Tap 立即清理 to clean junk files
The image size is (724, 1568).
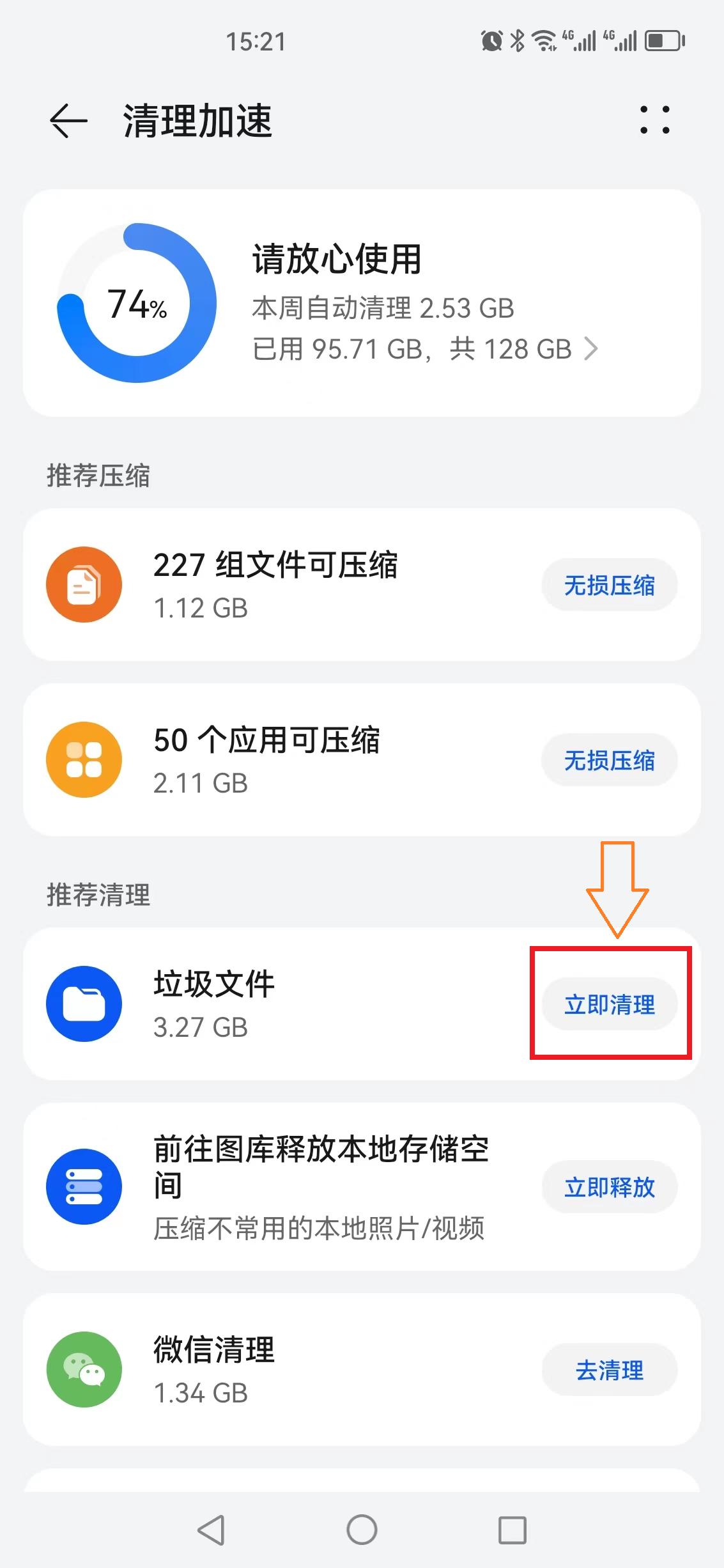[x=608, y=1004]
